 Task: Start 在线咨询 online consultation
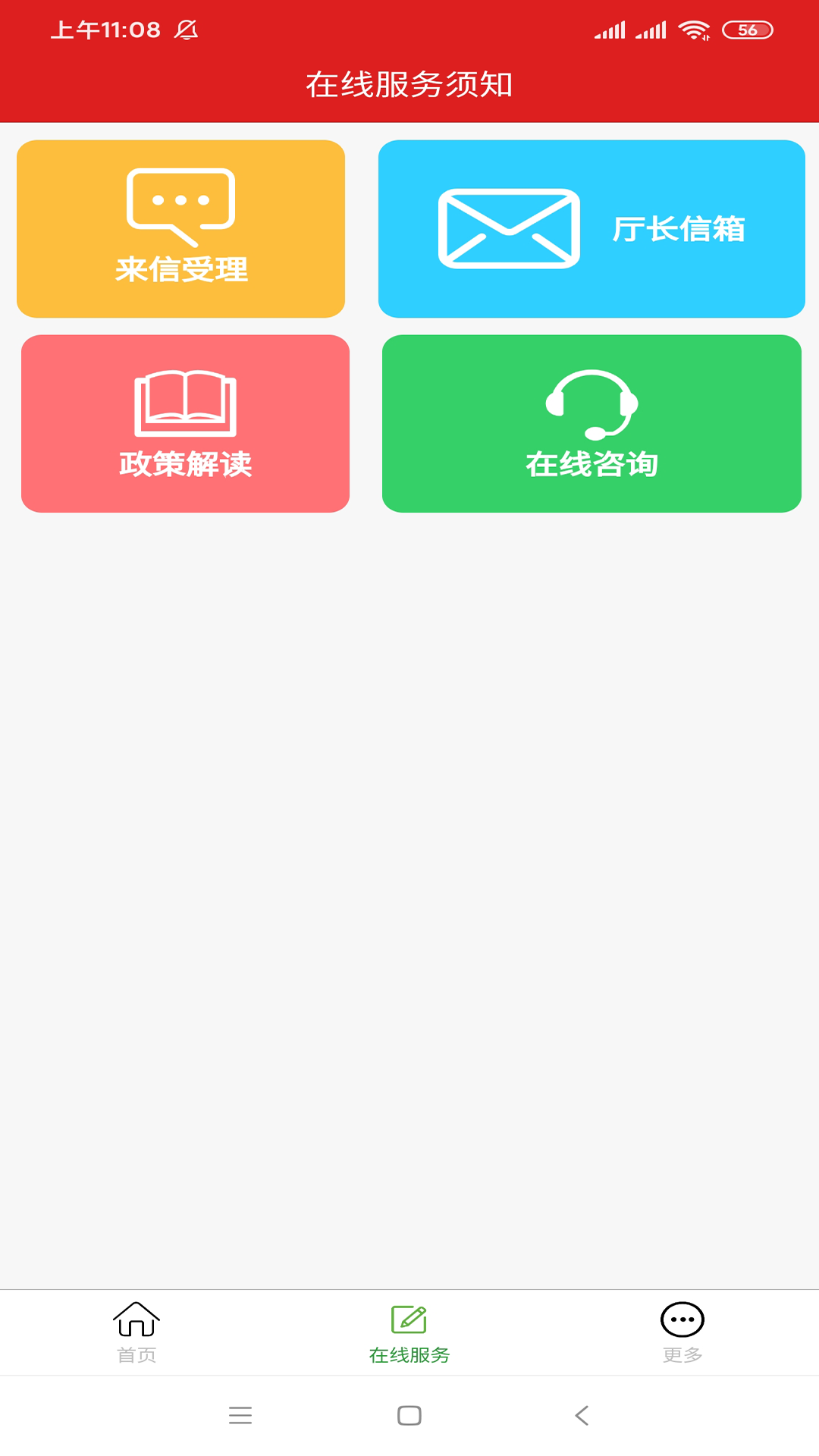pos(591,423)
